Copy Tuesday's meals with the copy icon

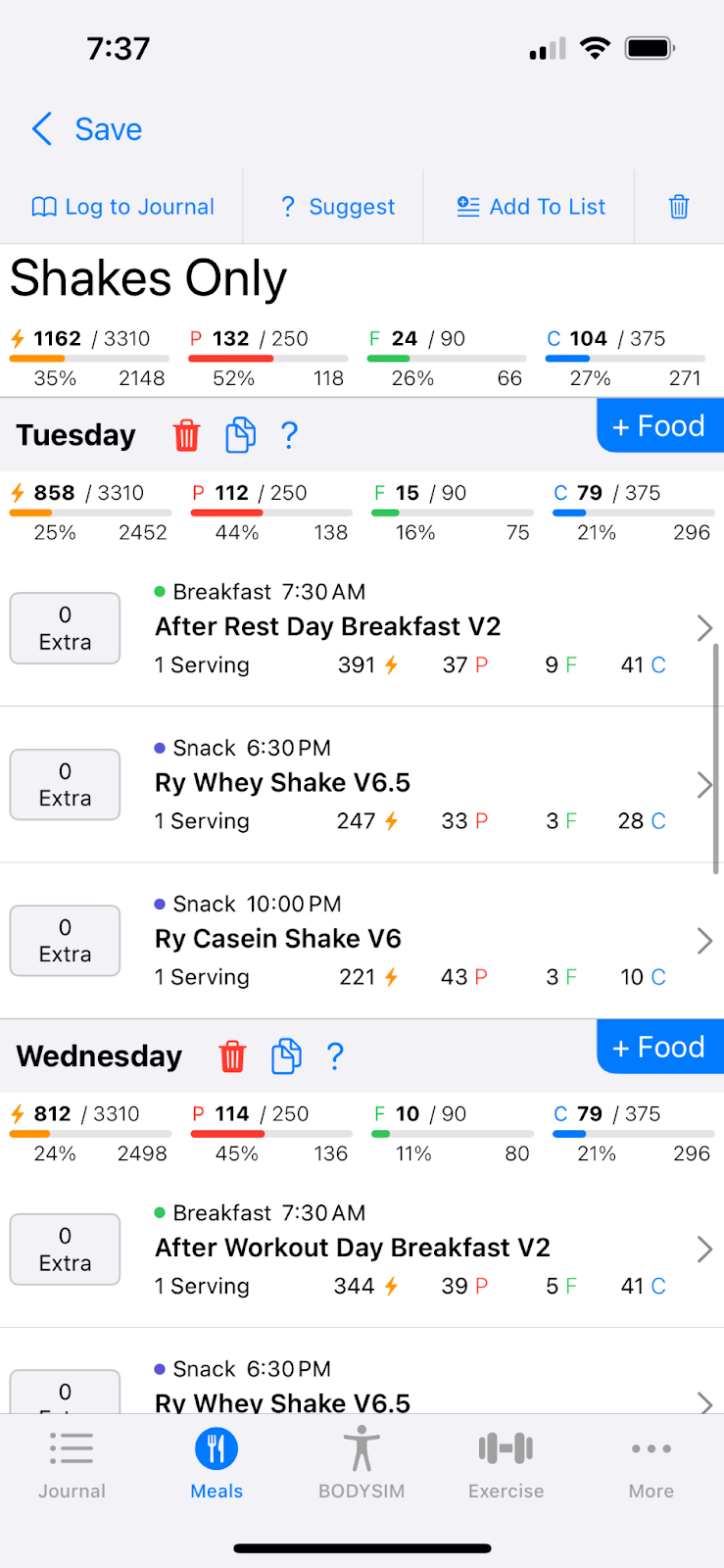(x=240, y=435)
